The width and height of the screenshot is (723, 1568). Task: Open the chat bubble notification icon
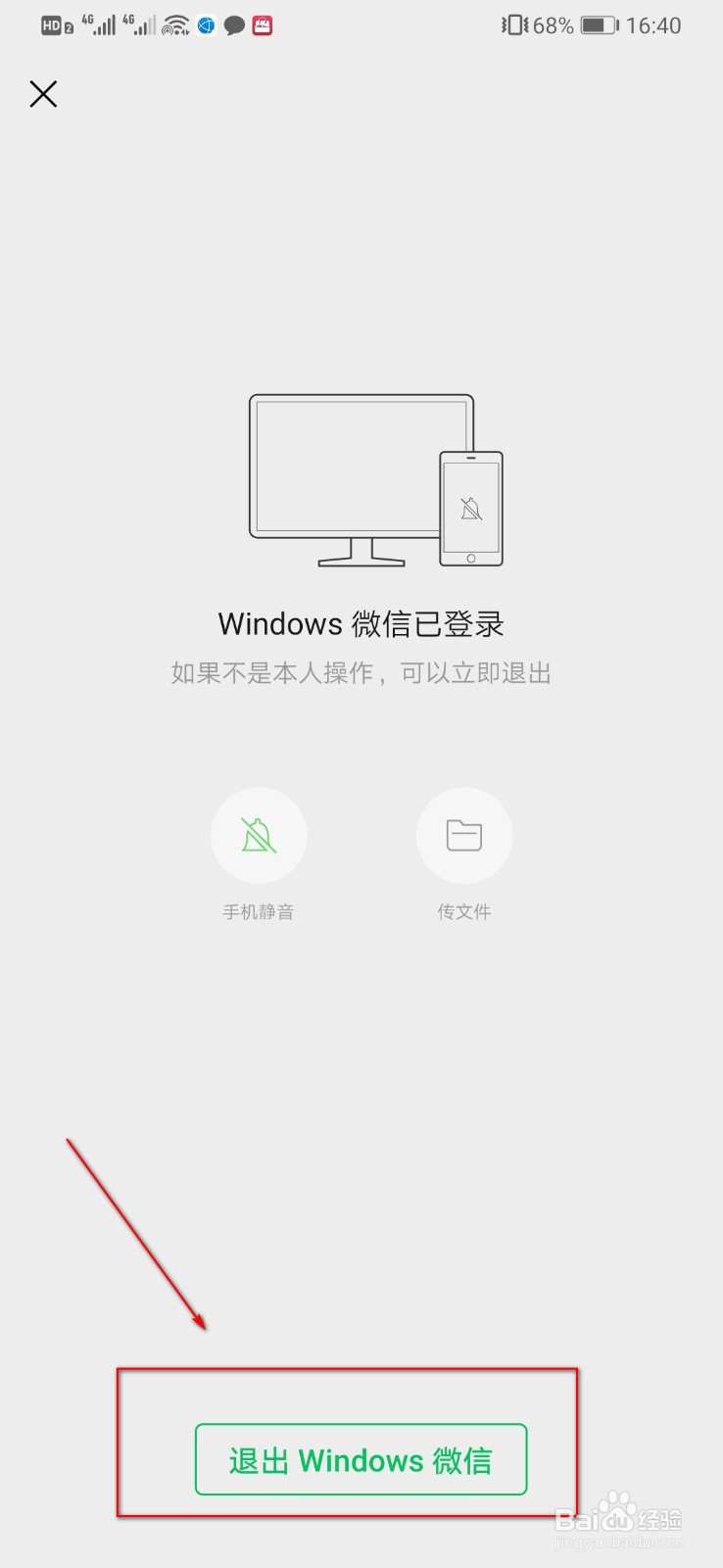click(233, 24)
